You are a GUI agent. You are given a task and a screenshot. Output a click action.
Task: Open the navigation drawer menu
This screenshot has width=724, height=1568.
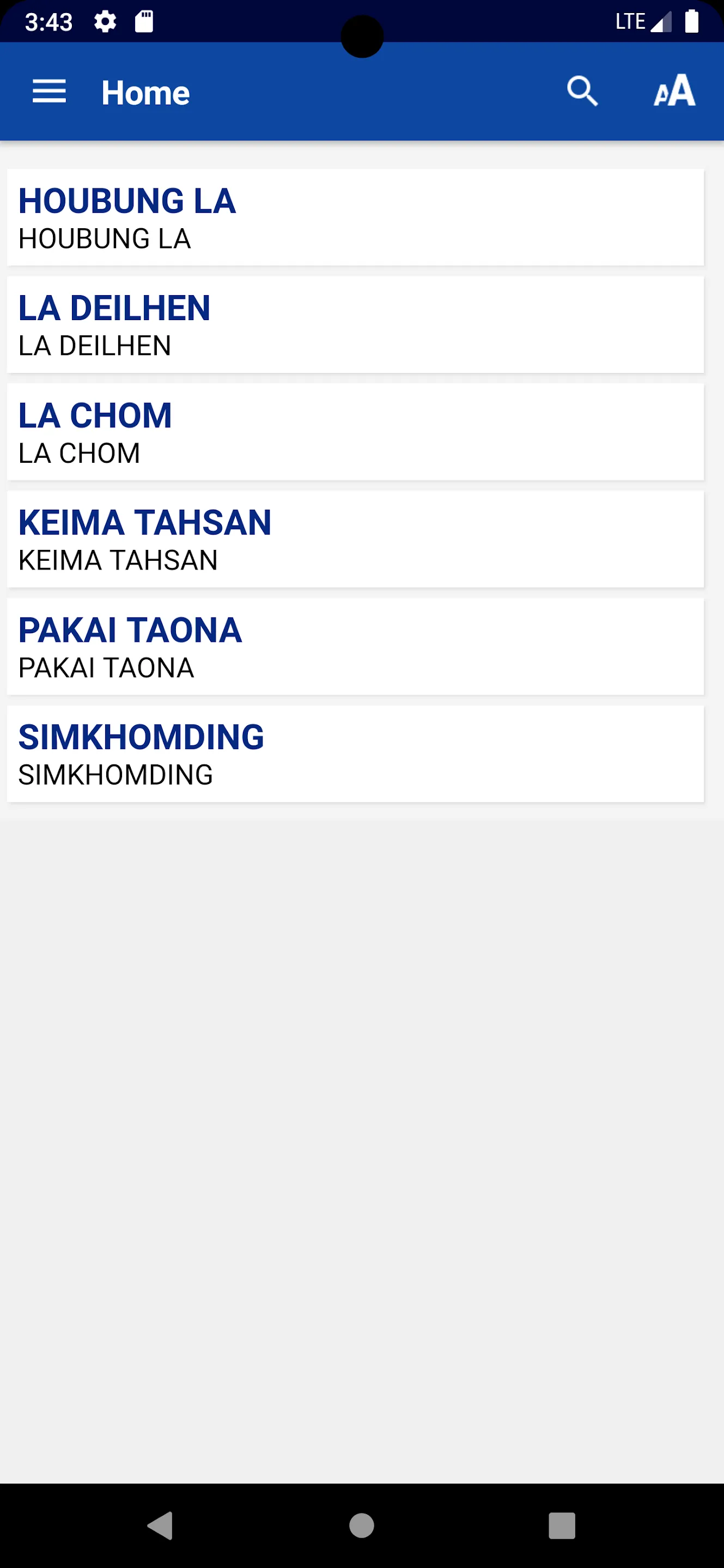48,92
